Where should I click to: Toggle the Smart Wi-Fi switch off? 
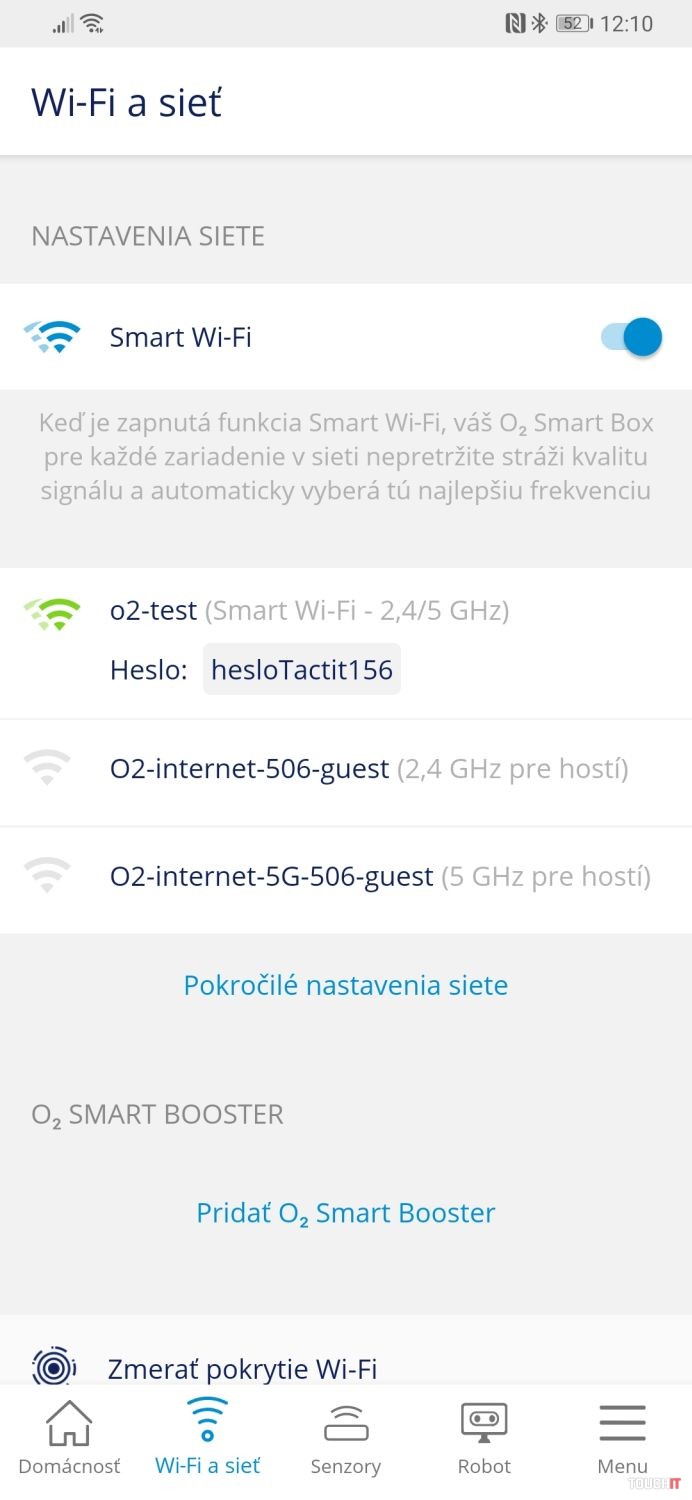tap(631, 337)
